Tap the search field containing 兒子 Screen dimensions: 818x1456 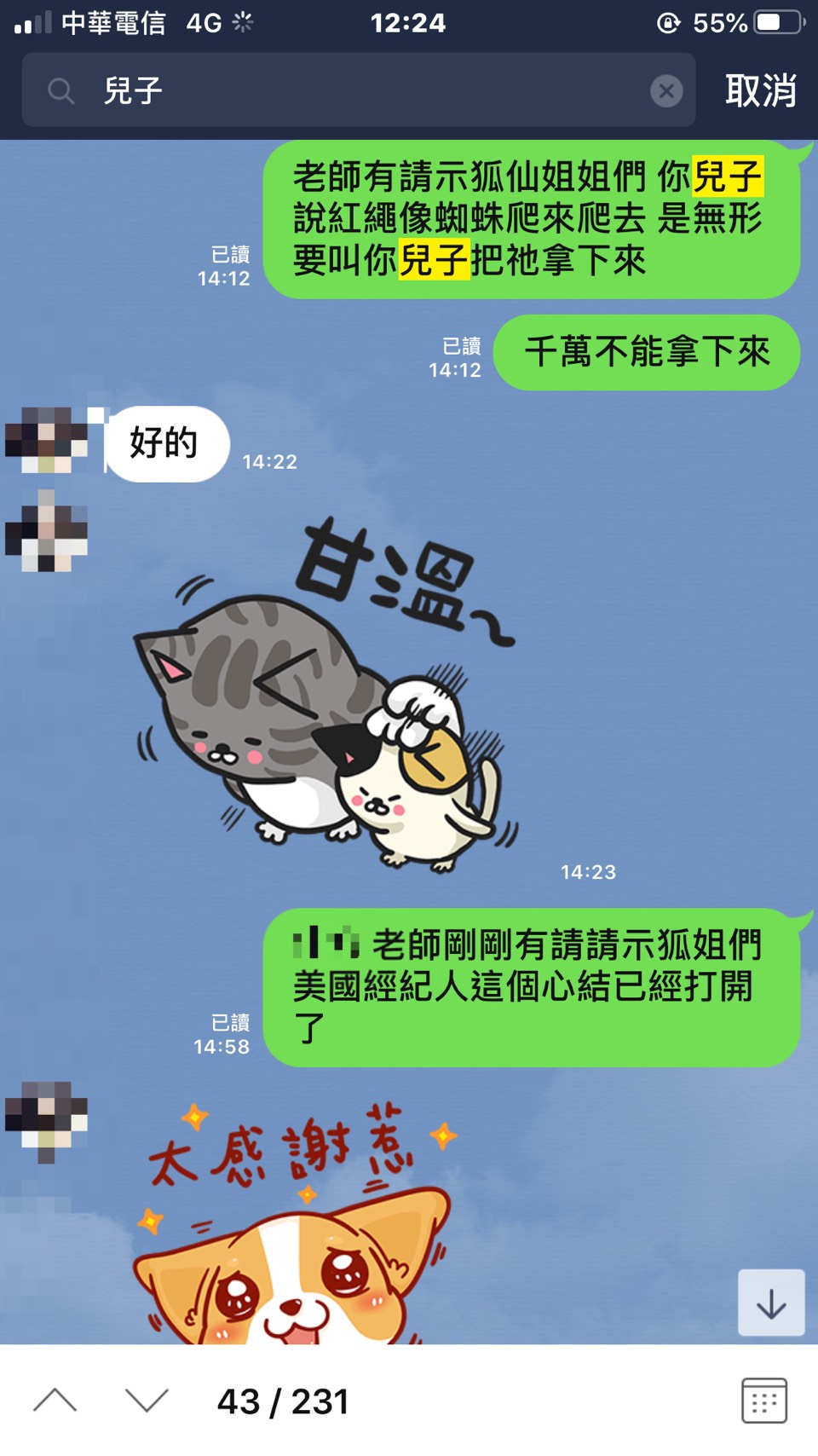pyautogui.click(x=358, y=90)
